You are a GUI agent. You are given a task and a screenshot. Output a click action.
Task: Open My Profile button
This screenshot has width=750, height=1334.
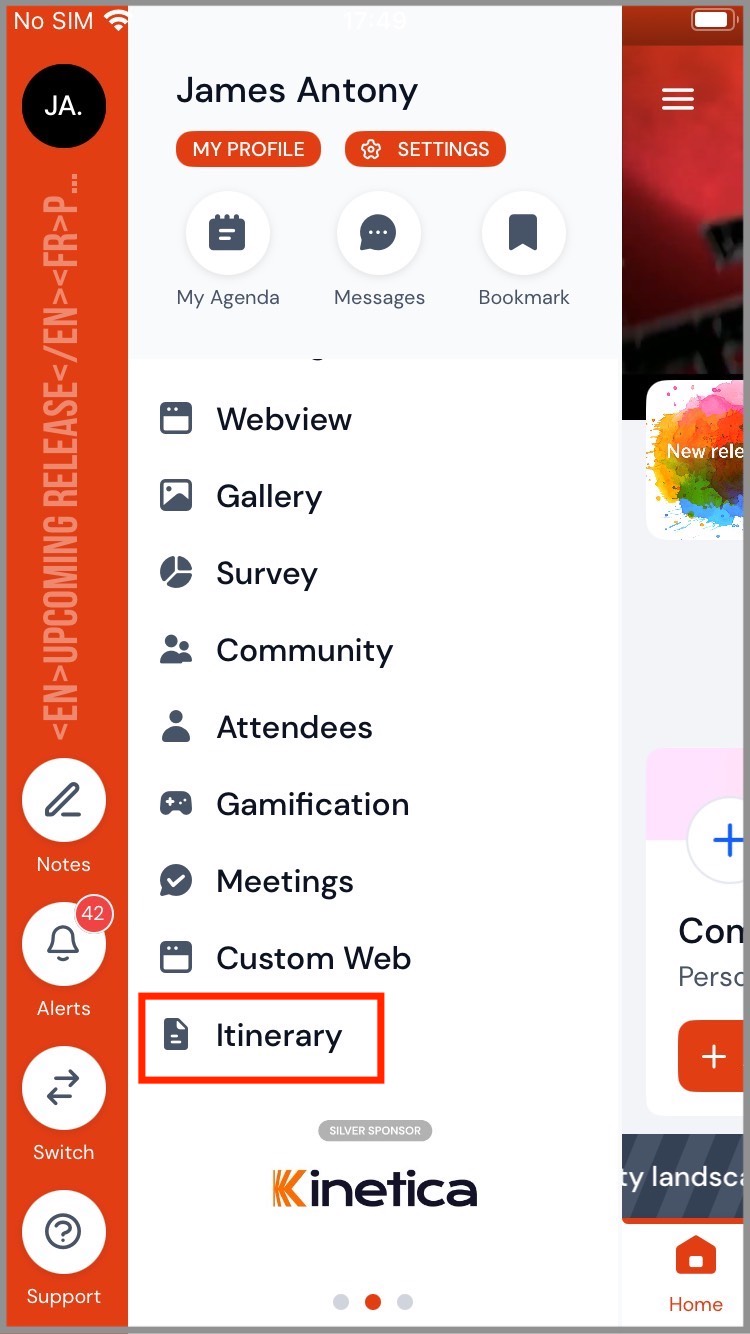248,149
